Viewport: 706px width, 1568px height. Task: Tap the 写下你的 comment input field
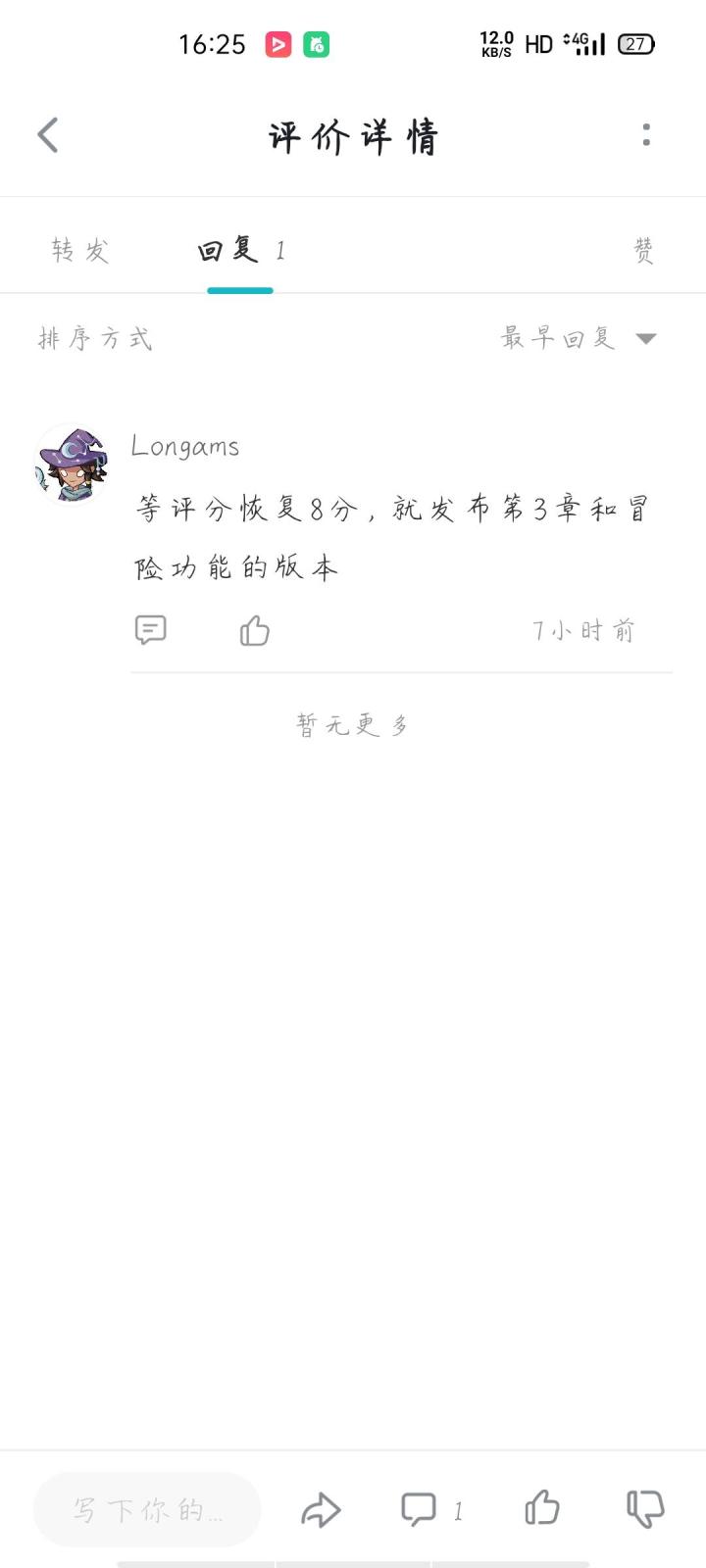(147, 1509)
